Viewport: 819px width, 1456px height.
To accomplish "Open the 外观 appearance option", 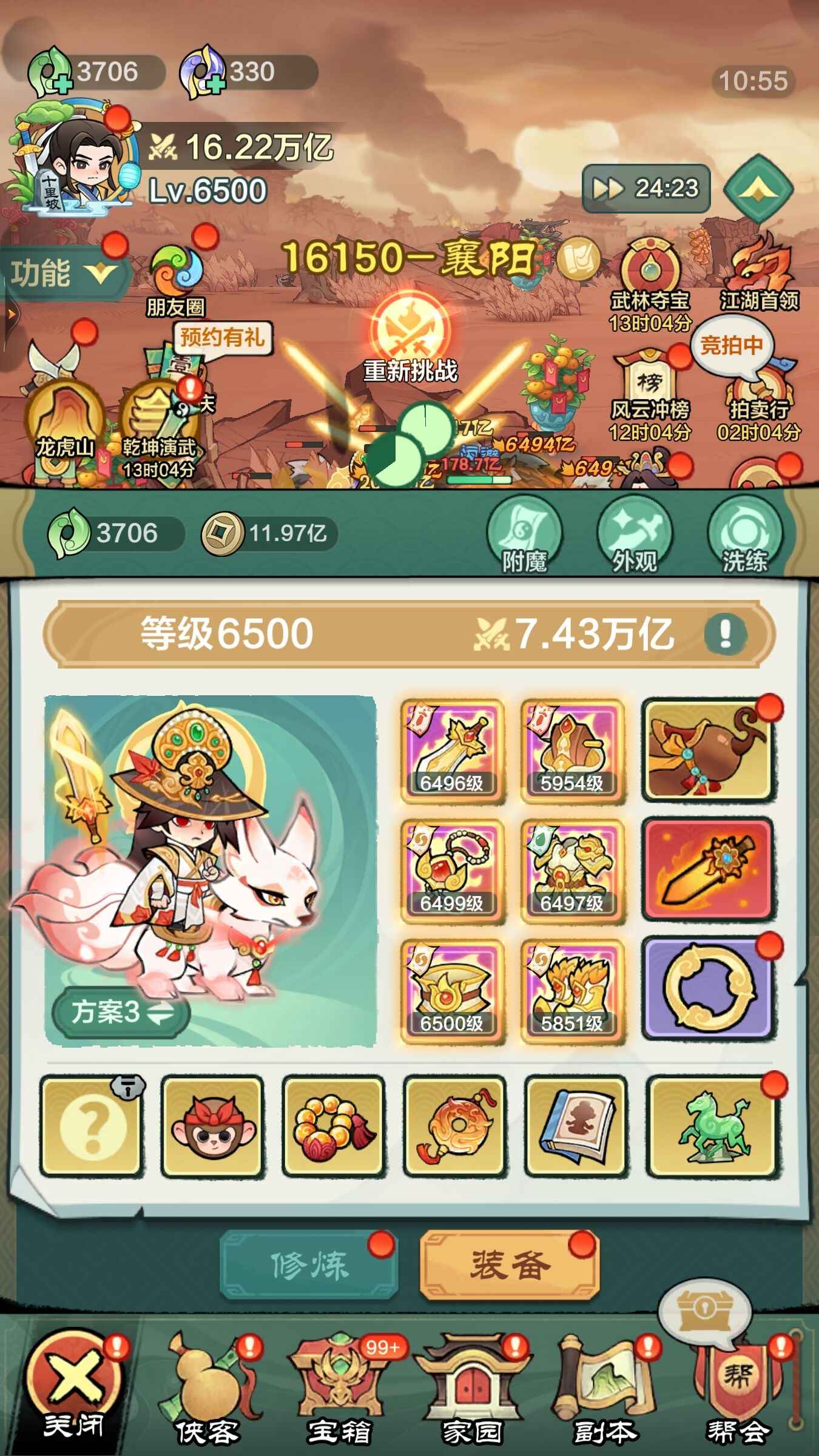I will pos(635,535).
